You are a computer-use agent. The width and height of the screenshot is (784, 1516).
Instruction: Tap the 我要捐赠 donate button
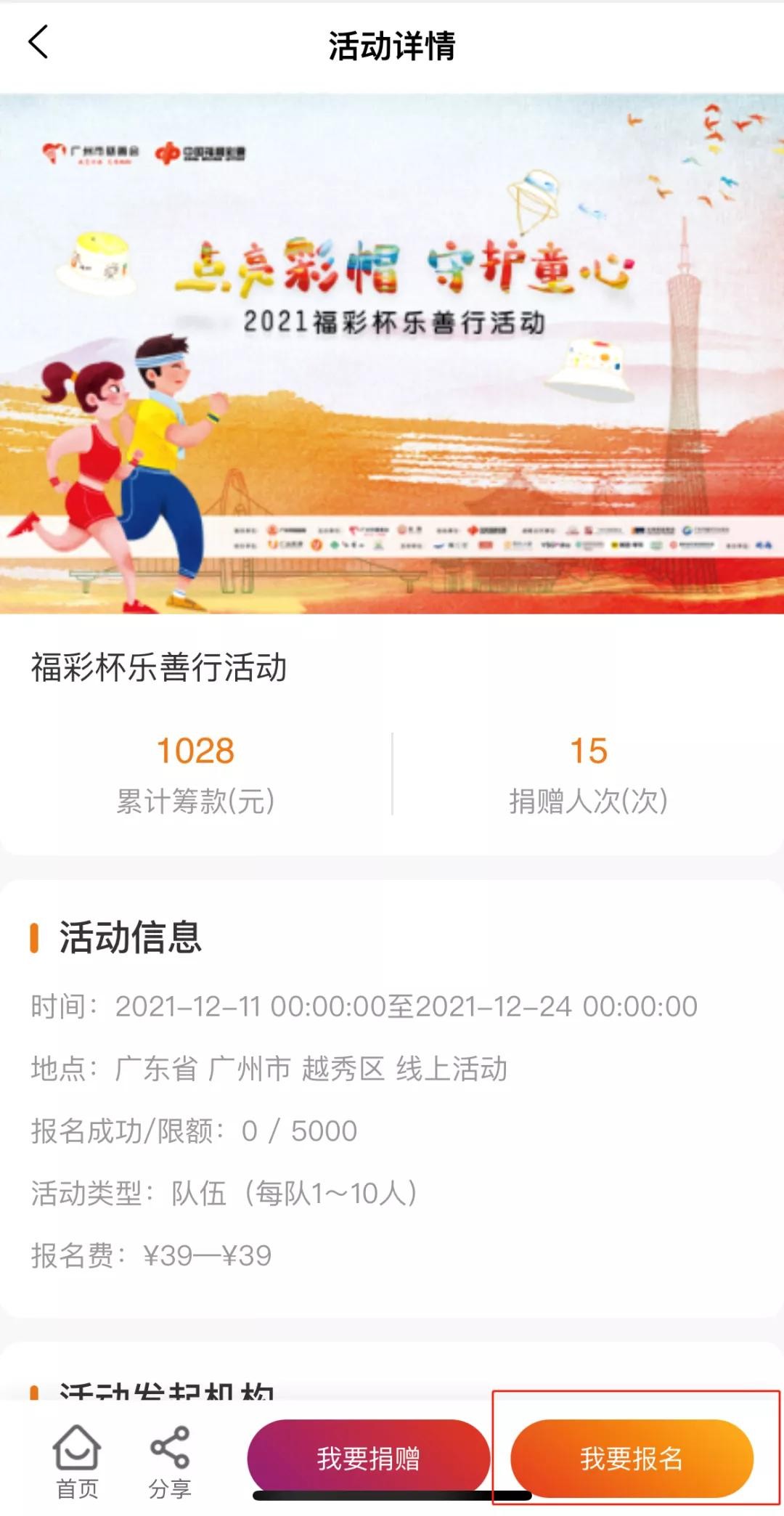pos(368,1458)
